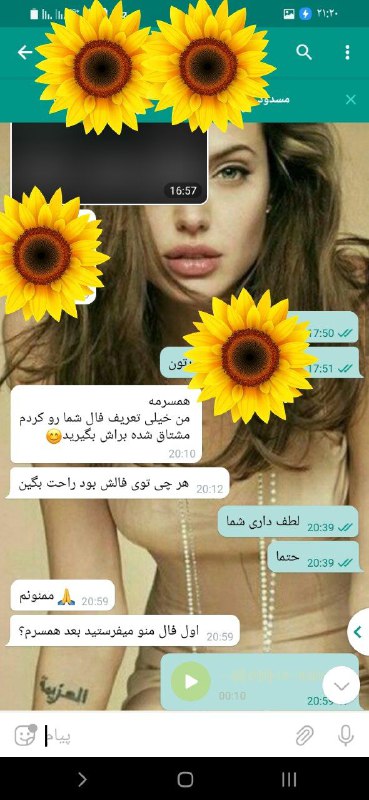369x800 pixels.
Task: Tap the message input field
Action: pos(168,736)
